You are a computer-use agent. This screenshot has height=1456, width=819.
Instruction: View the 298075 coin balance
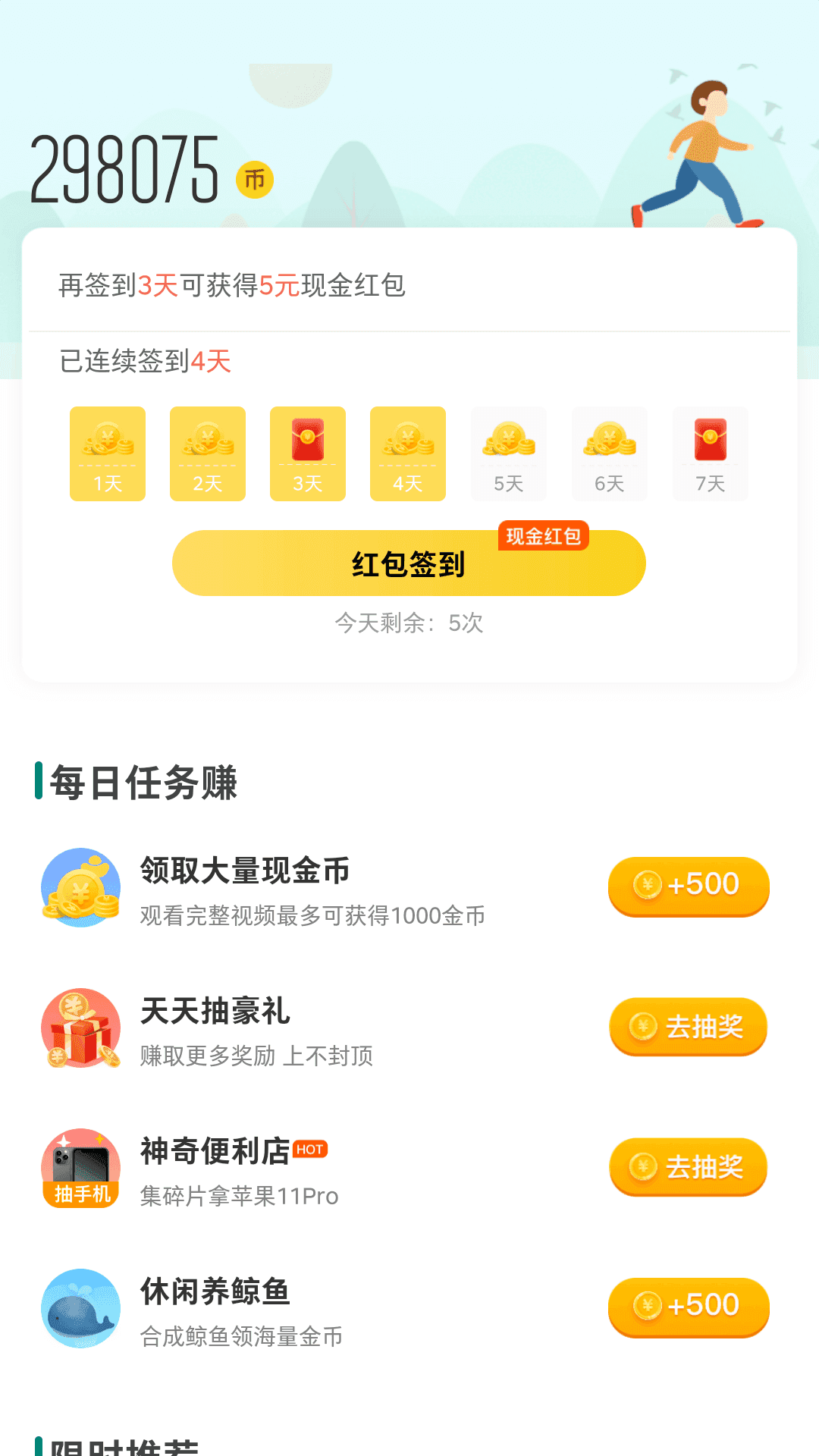pos(126,171)
